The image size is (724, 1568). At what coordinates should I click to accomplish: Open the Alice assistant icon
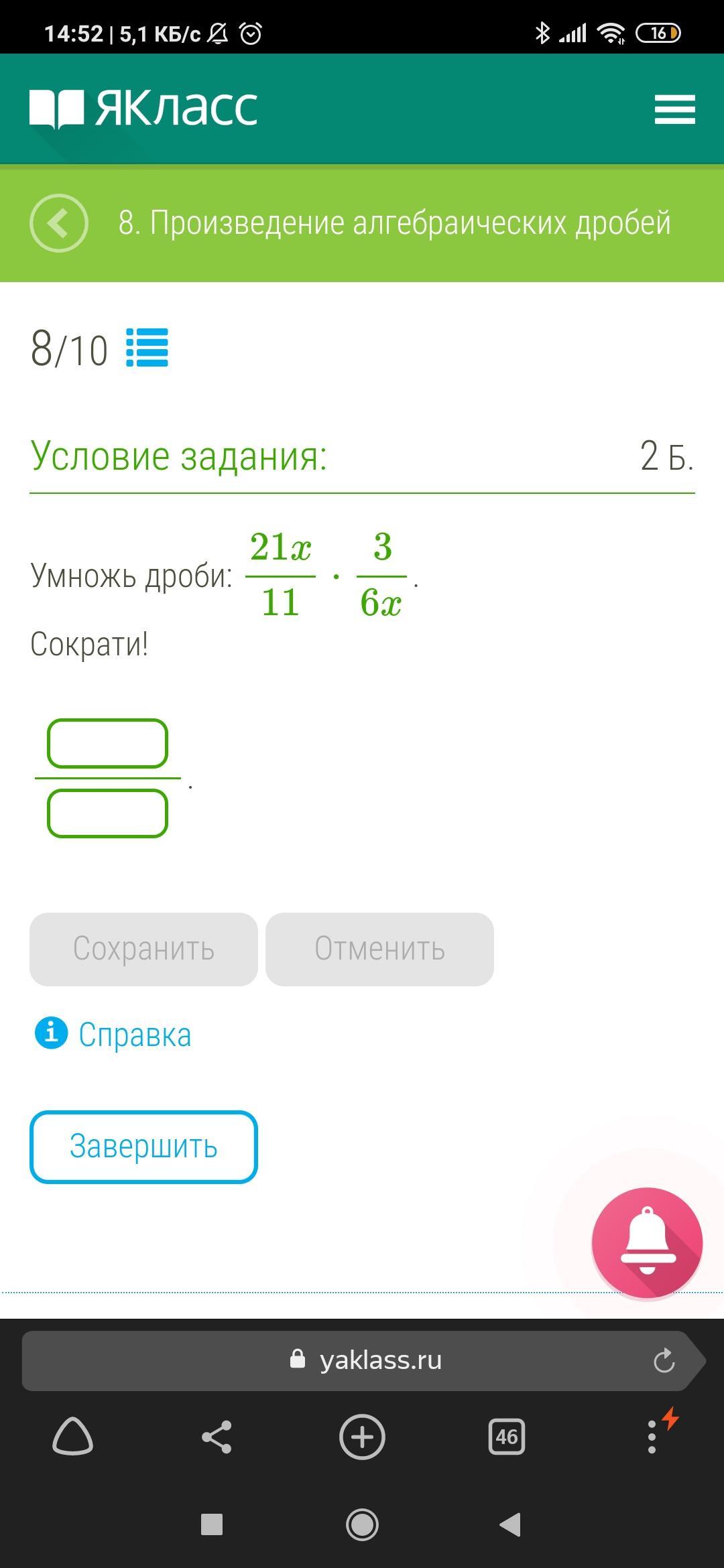click(72, 1437)
